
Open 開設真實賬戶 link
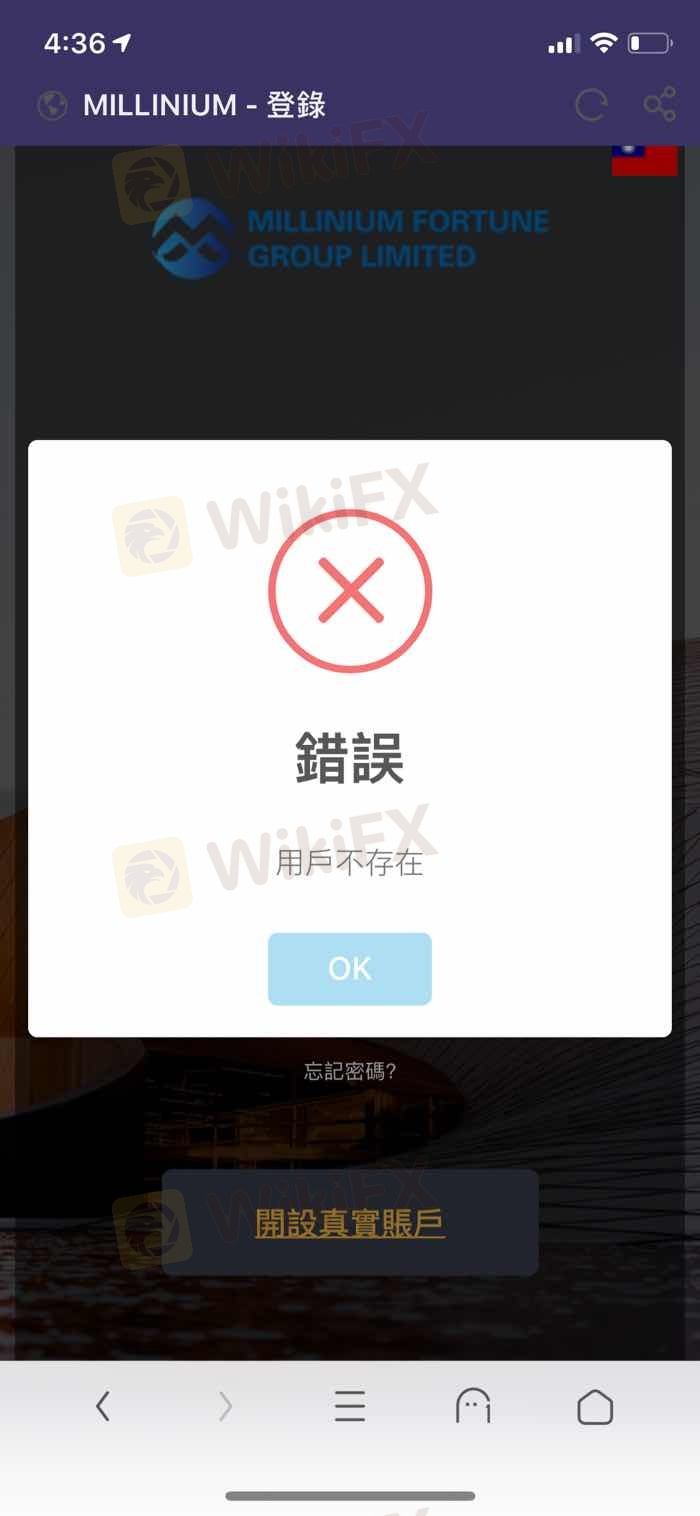[350, 1223]
